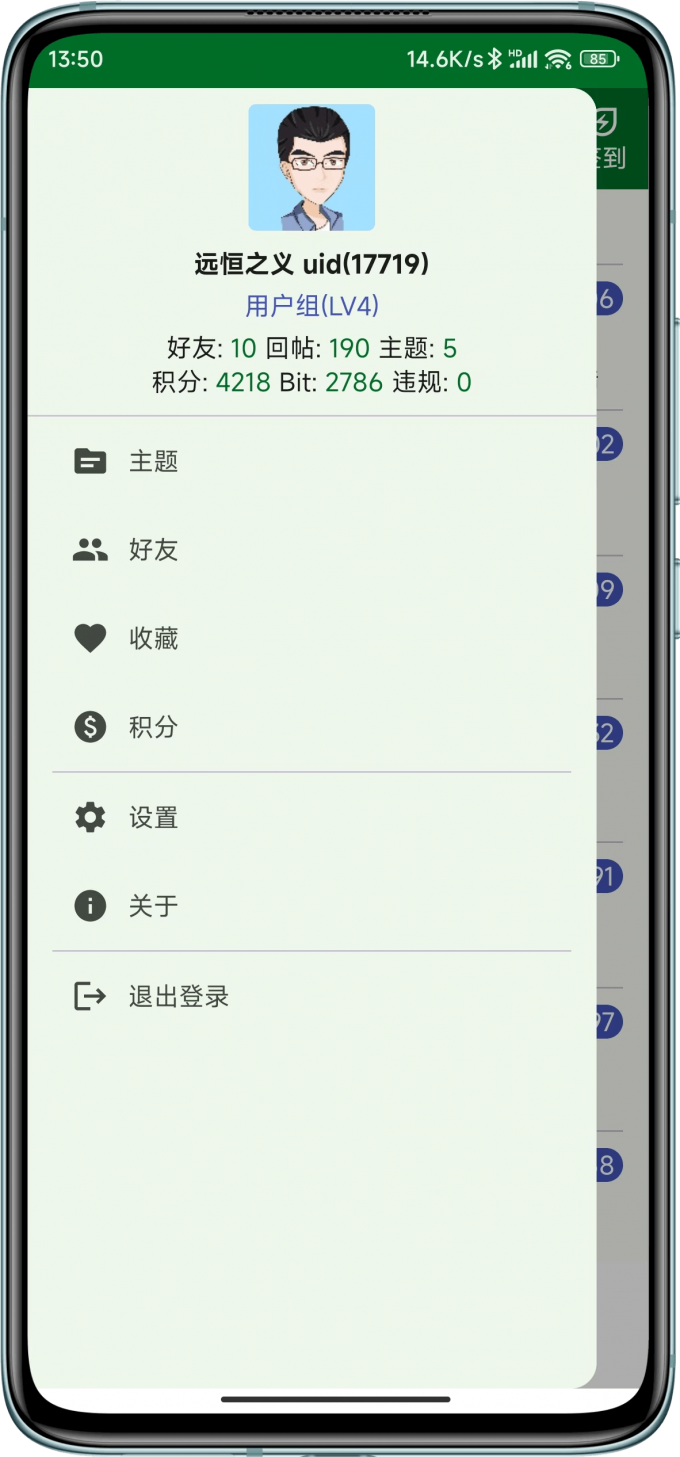Viewport: 680px width, 1457px height.
Task: Select 退出登录 to log out
Action: (x=178, y=996)
